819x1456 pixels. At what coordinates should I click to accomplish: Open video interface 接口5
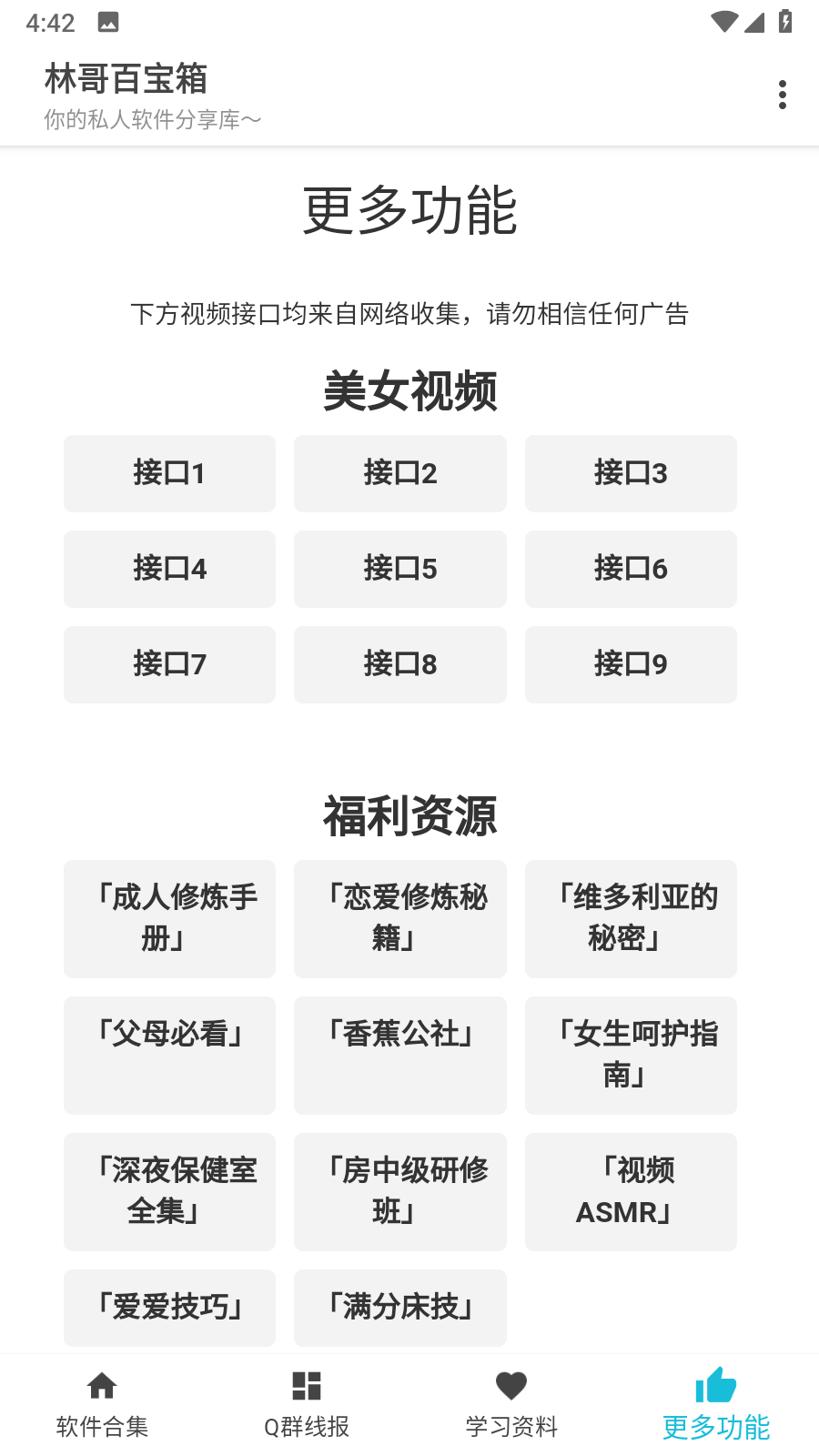click(399, 569)
